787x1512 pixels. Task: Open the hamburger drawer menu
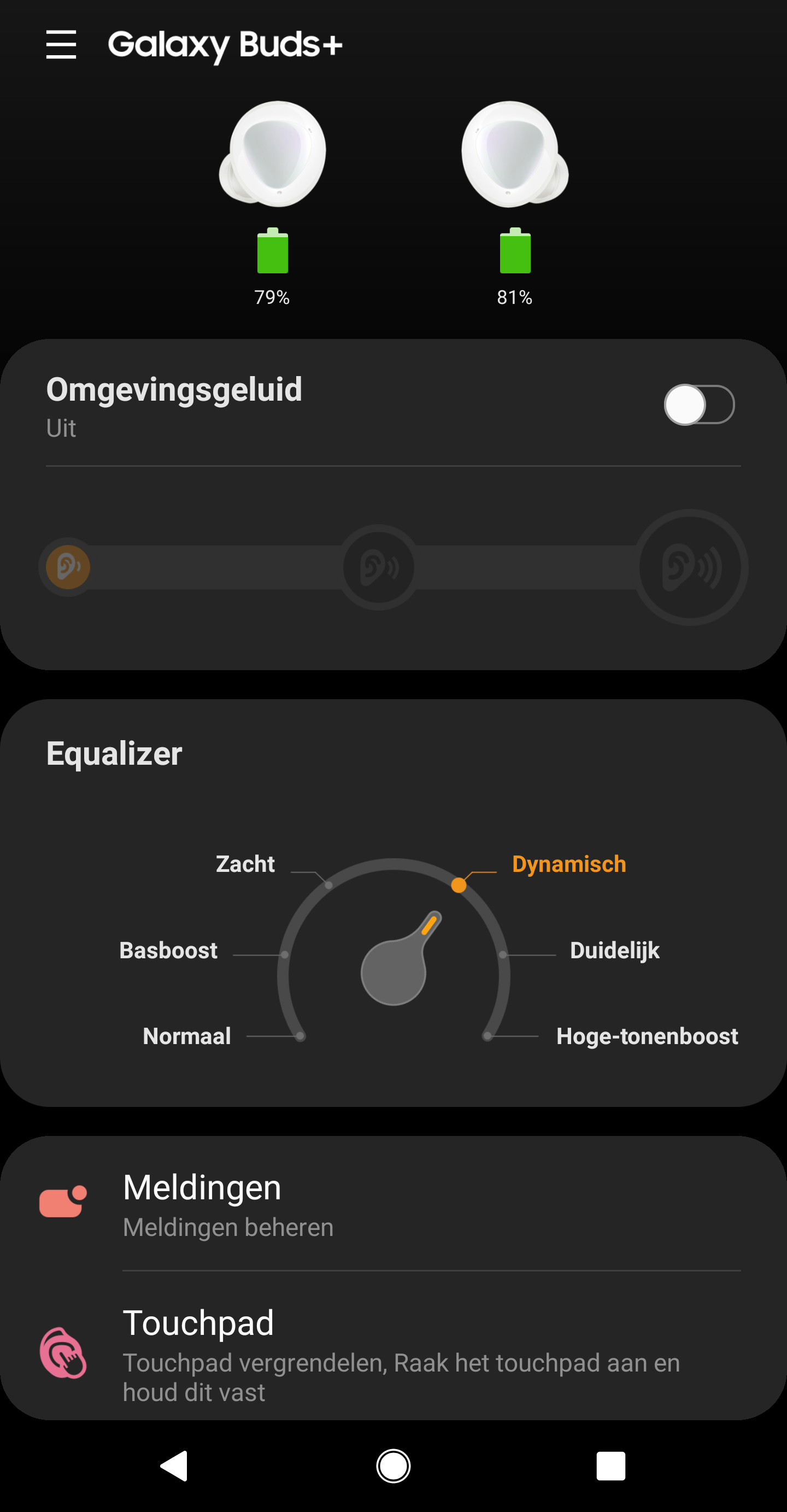[x=61, y=45]
